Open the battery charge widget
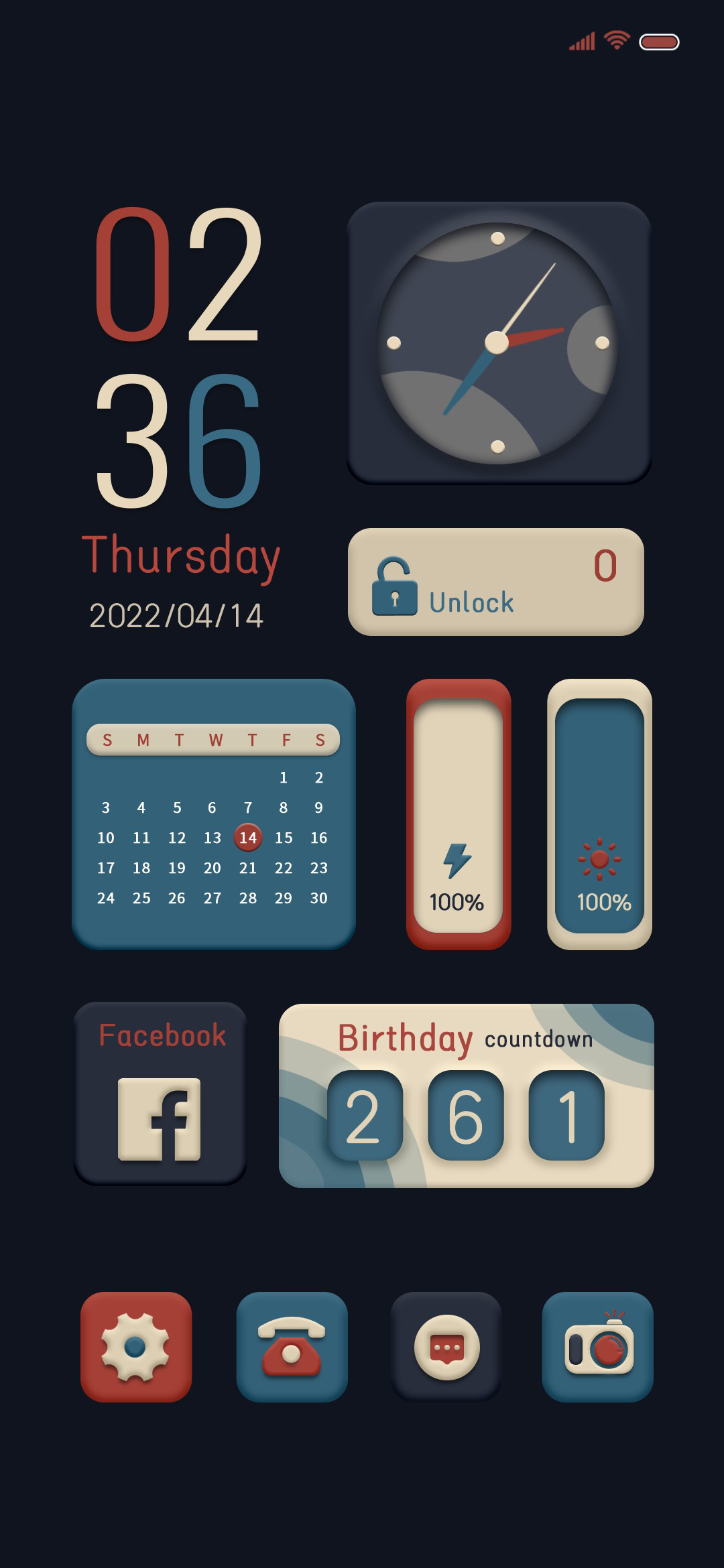 (x=459, y=814)
